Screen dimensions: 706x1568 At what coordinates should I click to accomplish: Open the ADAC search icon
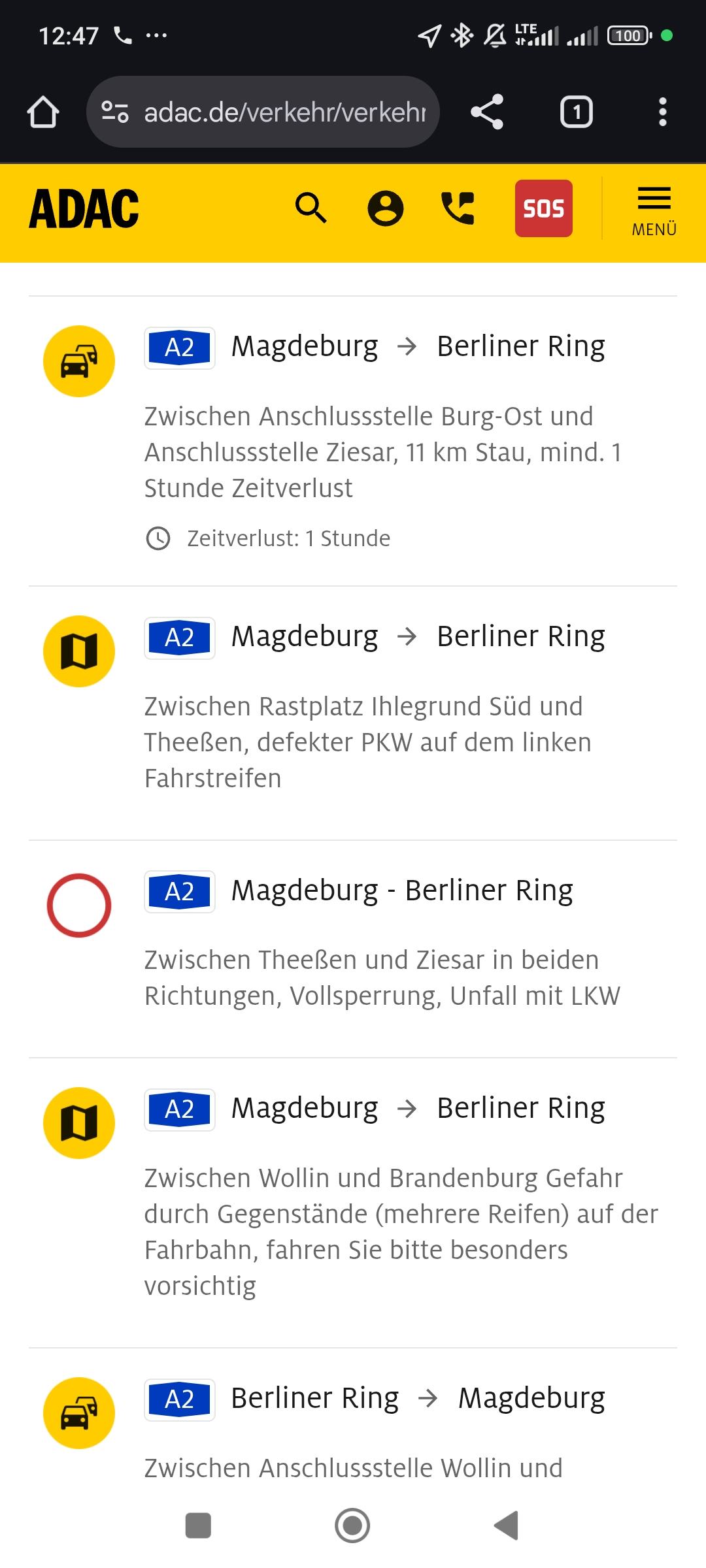[311, 208]
